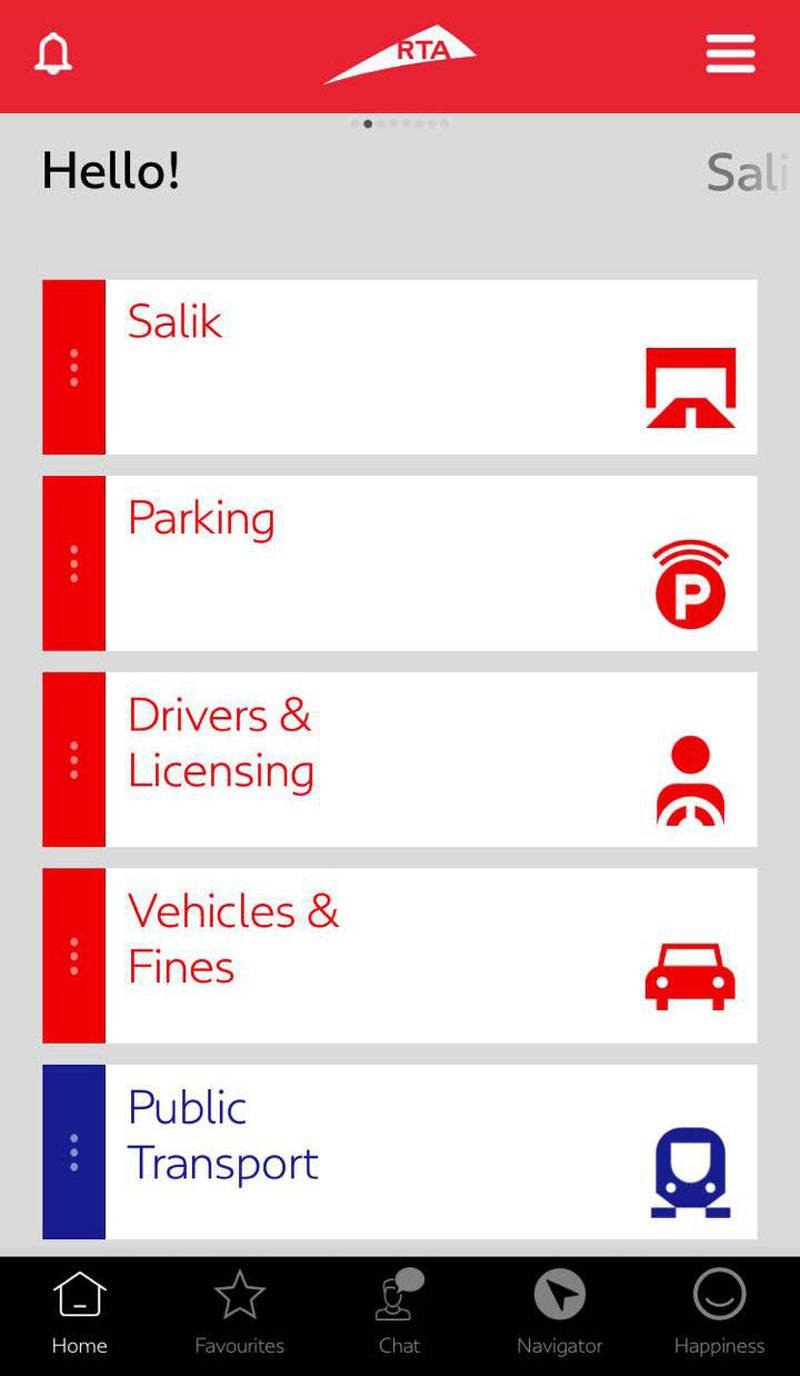Open the notifications bell
800x1376 pixels.
coord(54,54)
